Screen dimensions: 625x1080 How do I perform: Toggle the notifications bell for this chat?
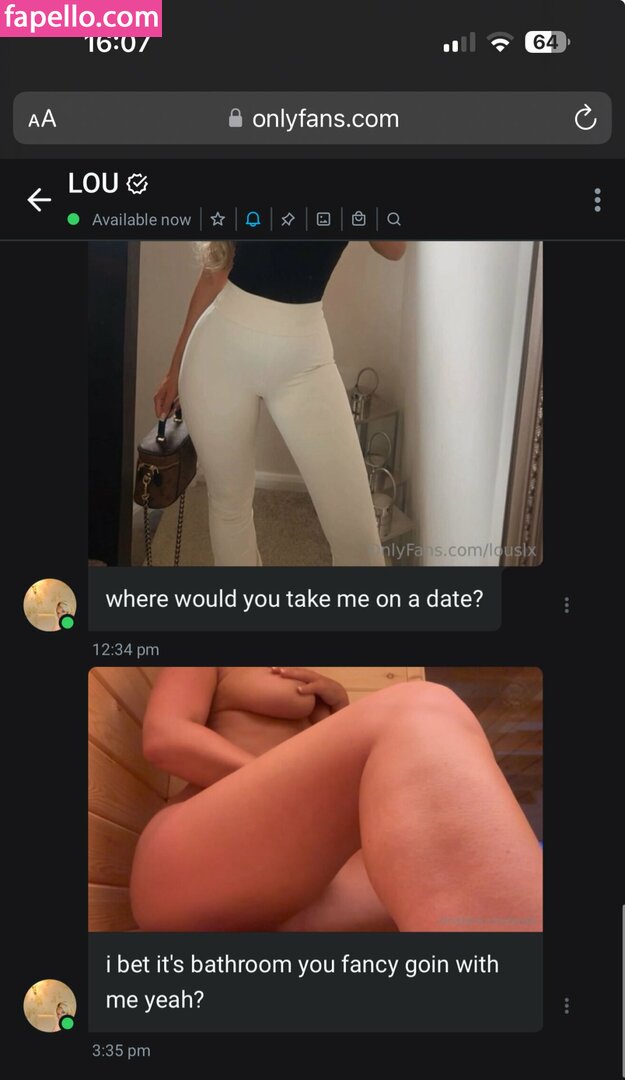coord(253,219)
